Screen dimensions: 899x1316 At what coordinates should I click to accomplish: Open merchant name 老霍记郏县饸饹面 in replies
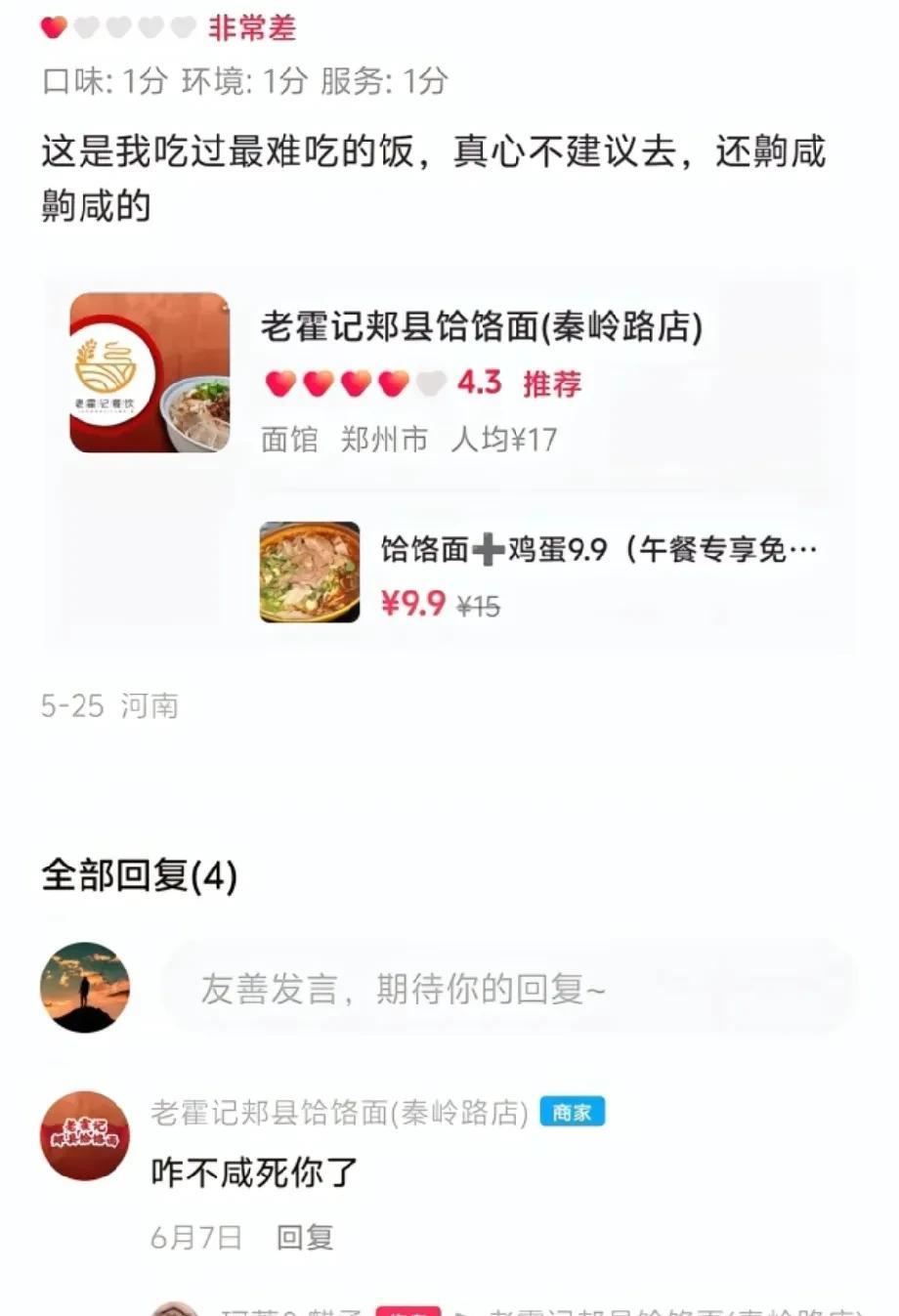click(338, 1113)
